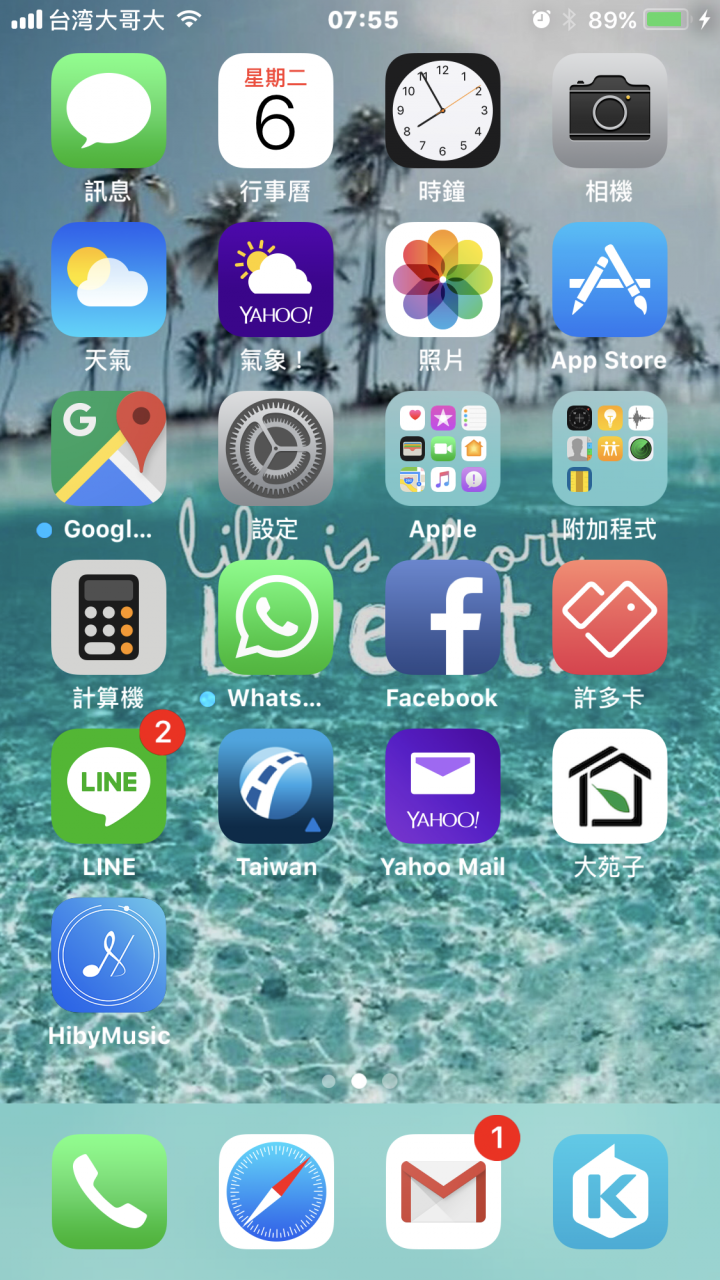
Task: Open the 訊息 messages app
Action: coord(108,111)
